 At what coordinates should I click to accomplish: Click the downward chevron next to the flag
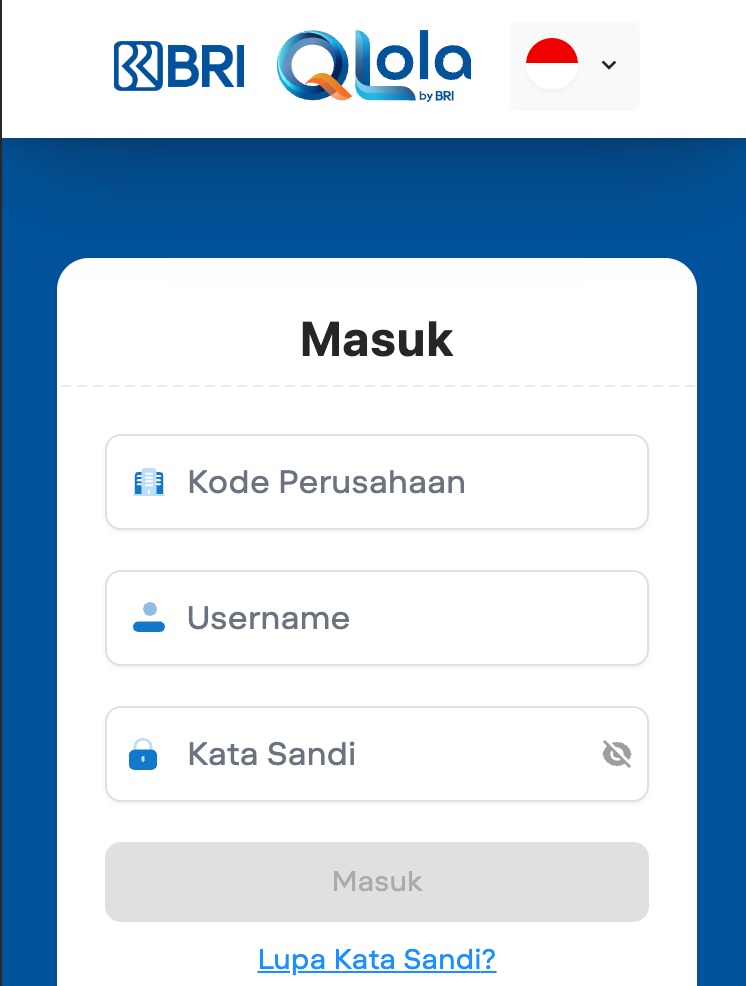pos(608,66)
